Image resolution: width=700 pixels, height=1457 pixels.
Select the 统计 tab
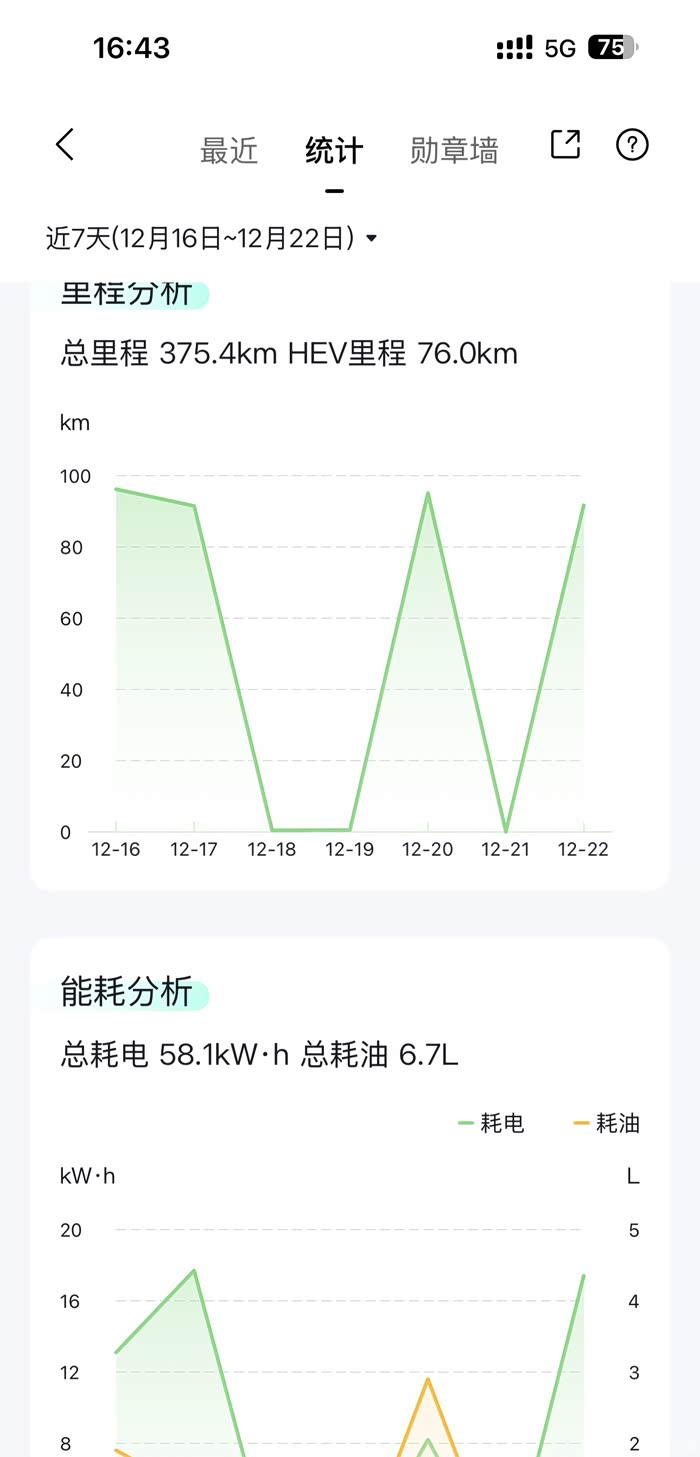[x=334, y=151]
